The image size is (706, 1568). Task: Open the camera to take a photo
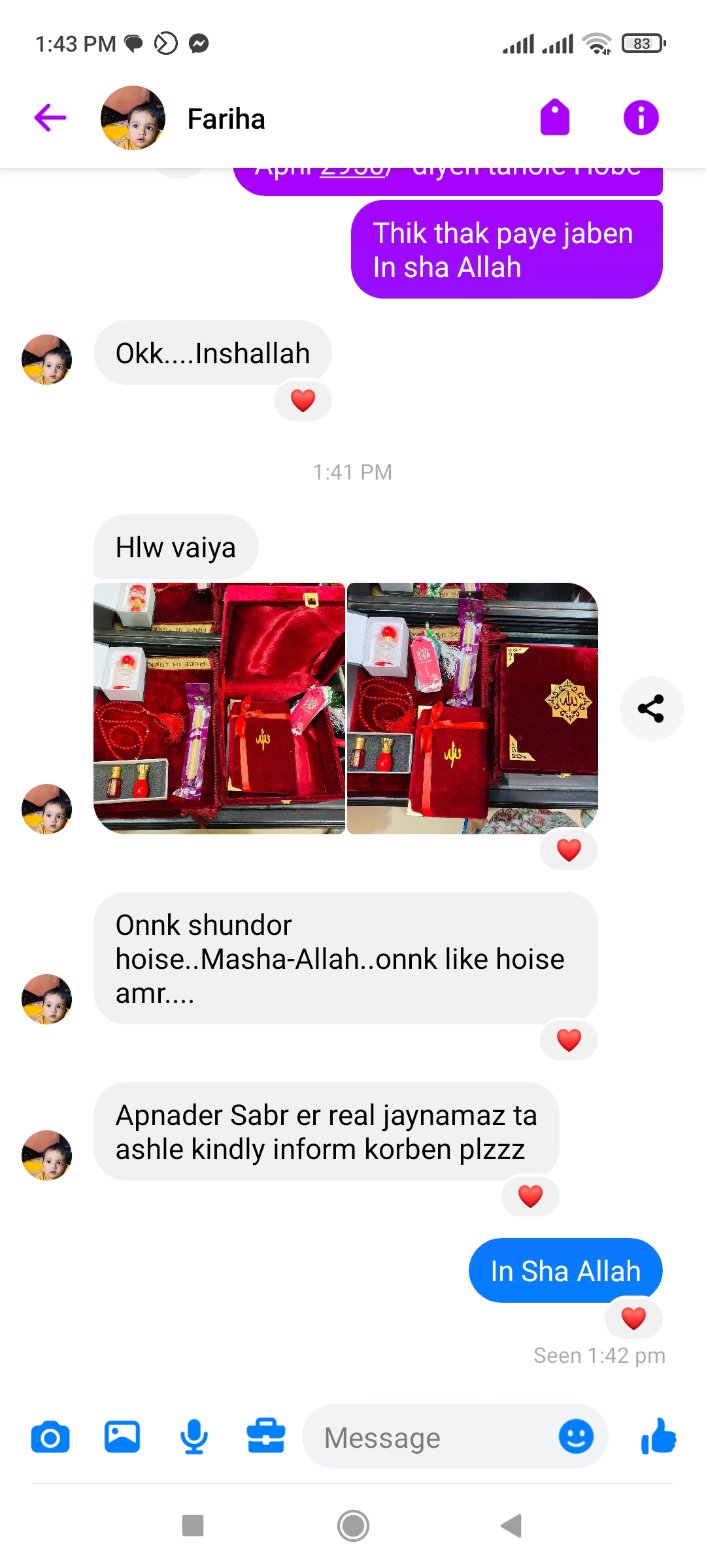point(50,1438)
